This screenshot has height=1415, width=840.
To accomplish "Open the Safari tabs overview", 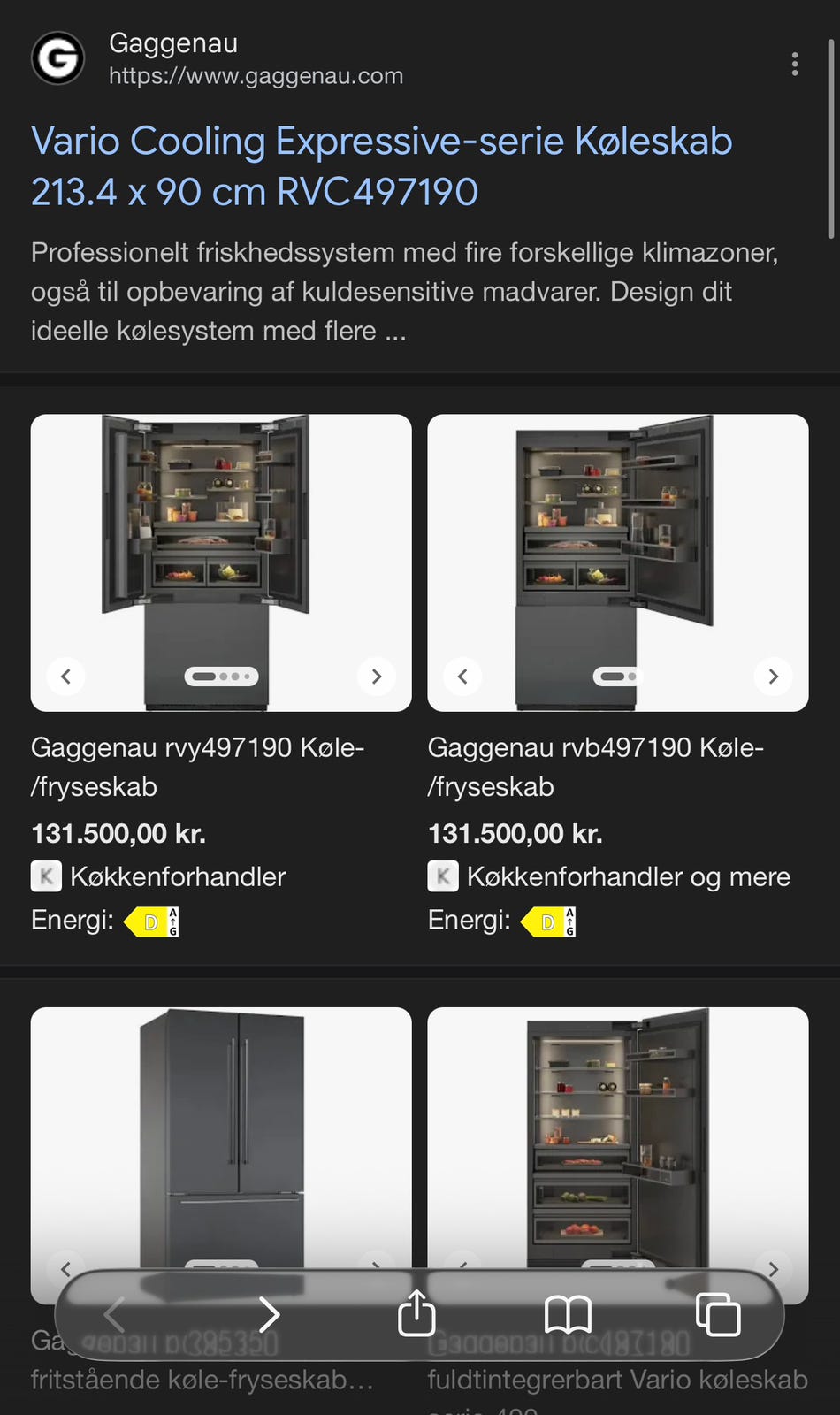I will pos(718,1314).
